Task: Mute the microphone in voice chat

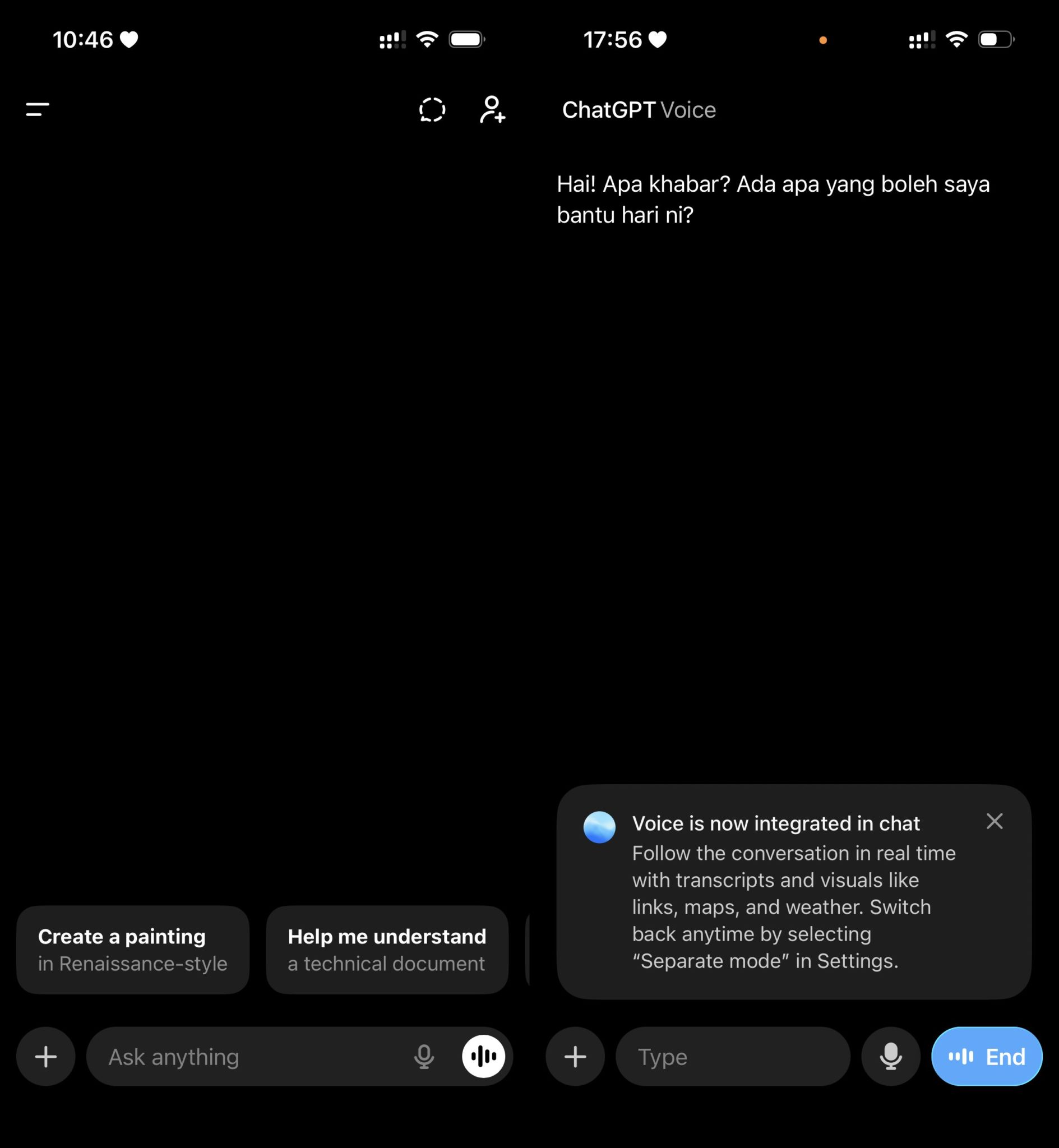Action: tap(890, 1056)
